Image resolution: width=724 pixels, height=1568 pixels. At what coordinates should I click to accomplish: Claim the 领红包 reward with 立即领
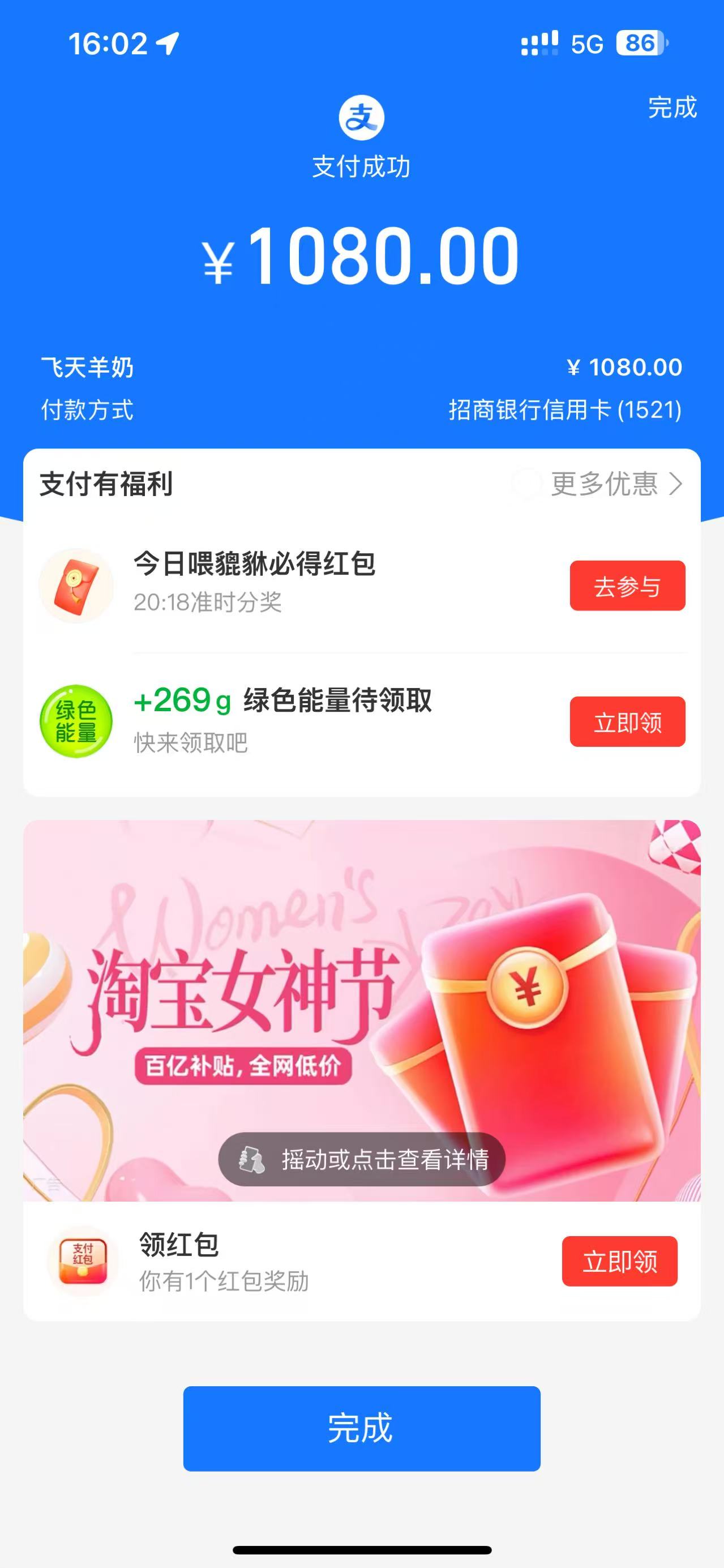click(x=619, y=1262)
